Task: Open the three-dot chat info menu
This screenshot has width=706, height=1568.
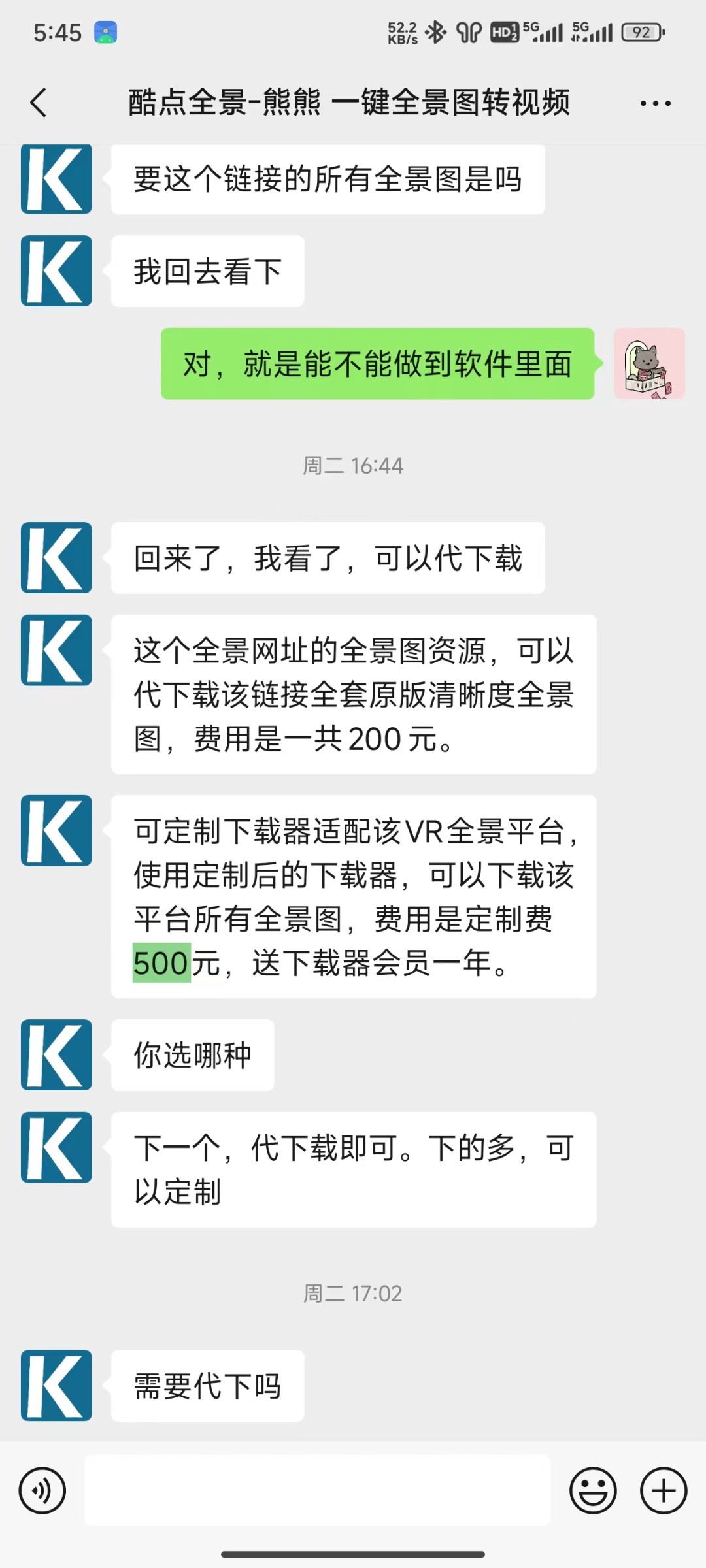Action: coord(655,103)
